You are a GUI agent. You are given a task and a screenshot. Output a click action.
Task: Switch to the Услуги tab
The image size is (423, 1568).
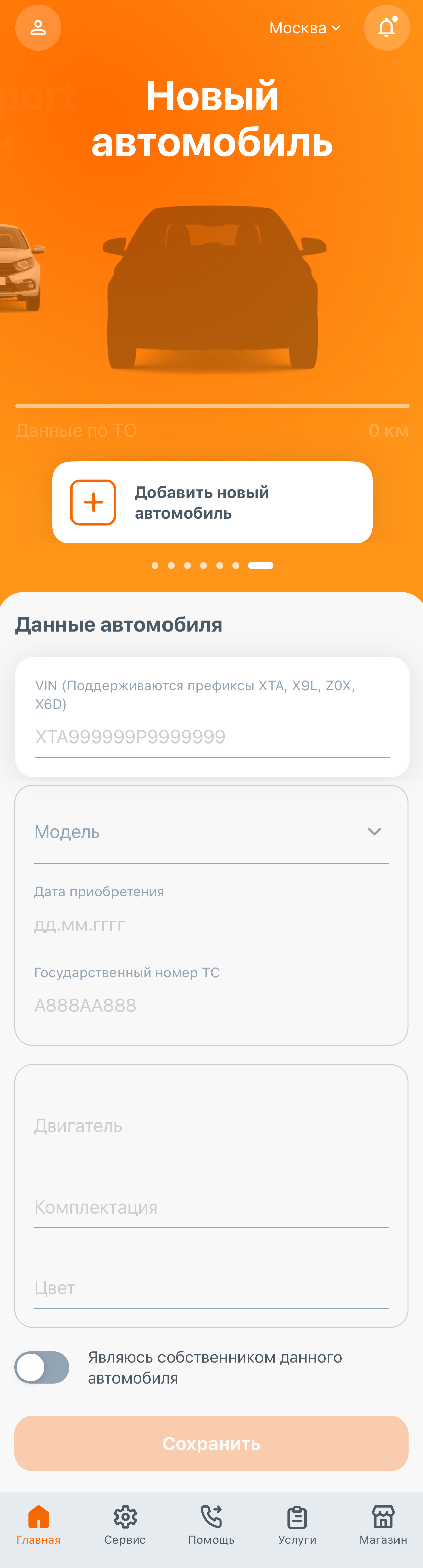pyautogui.click(x=297, y=1525)
